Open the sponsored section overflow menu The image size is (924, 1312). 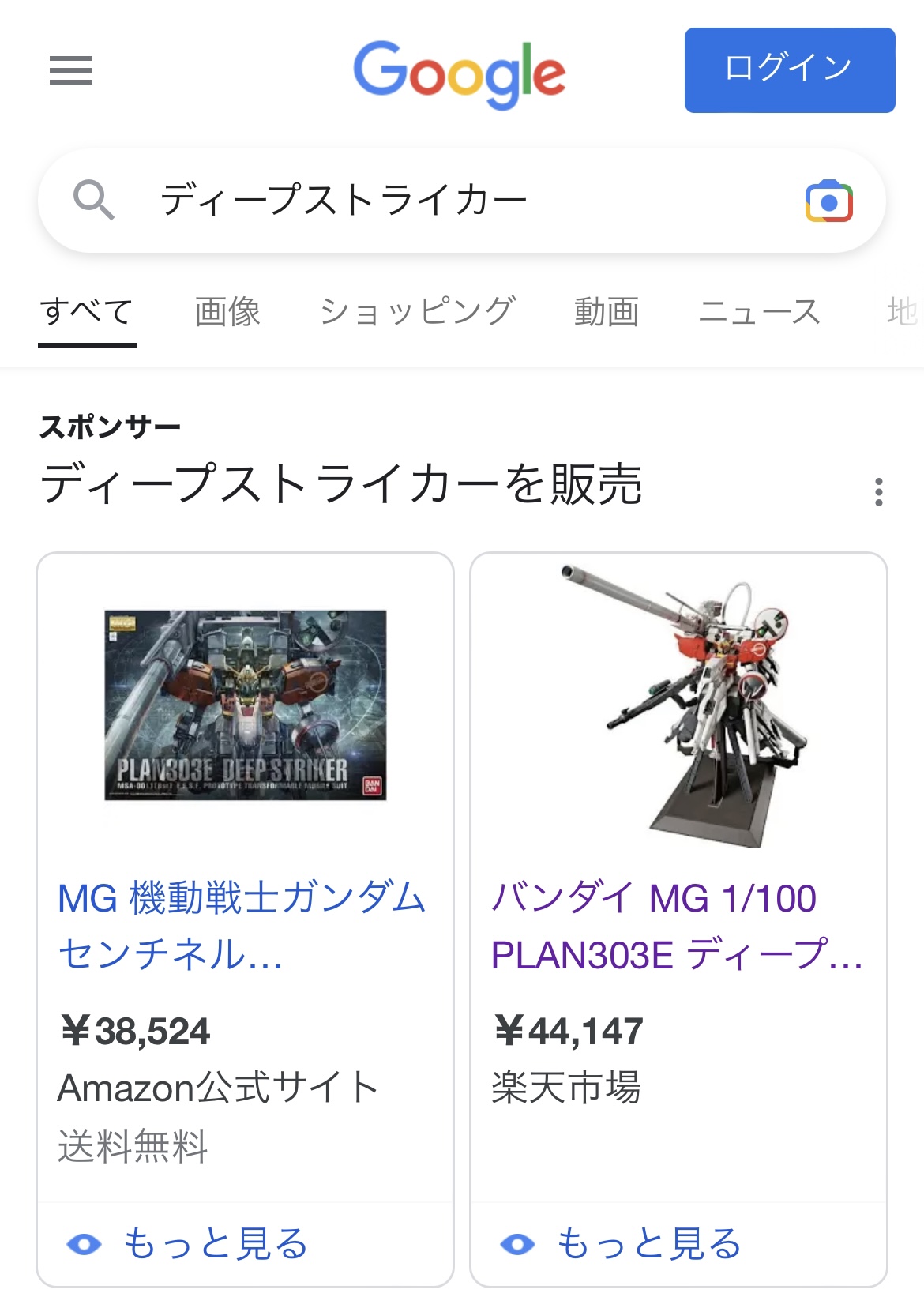tap(878, 491)
